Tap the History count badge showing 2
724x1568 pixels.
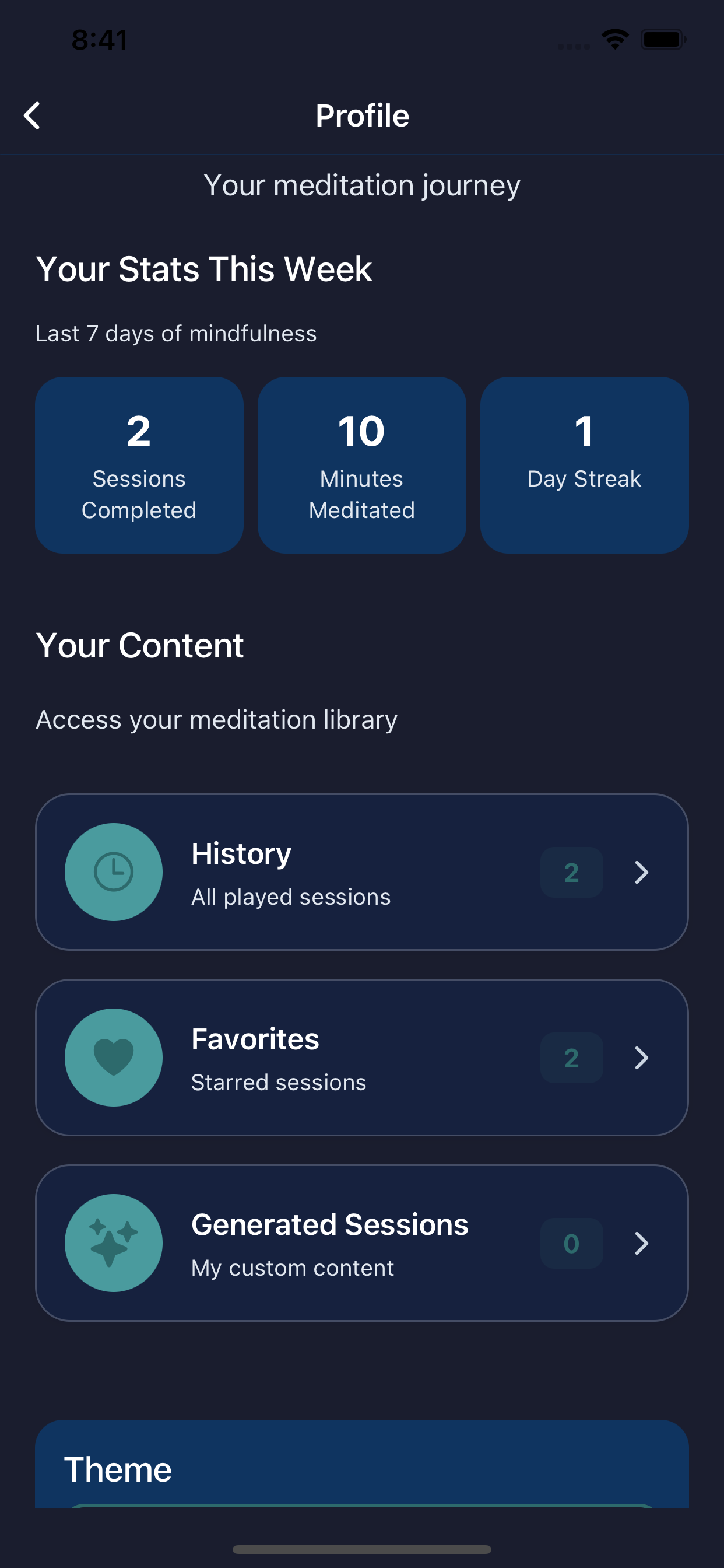click(571, 871)
